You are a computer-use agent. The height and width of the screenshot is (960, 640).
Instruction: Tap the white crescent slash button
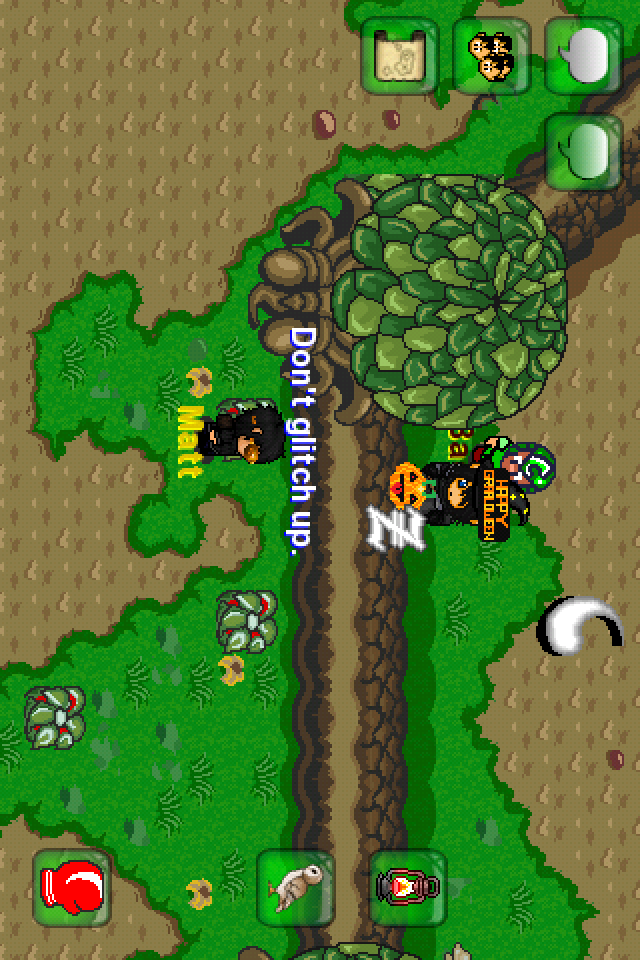(x=580, y=628)
